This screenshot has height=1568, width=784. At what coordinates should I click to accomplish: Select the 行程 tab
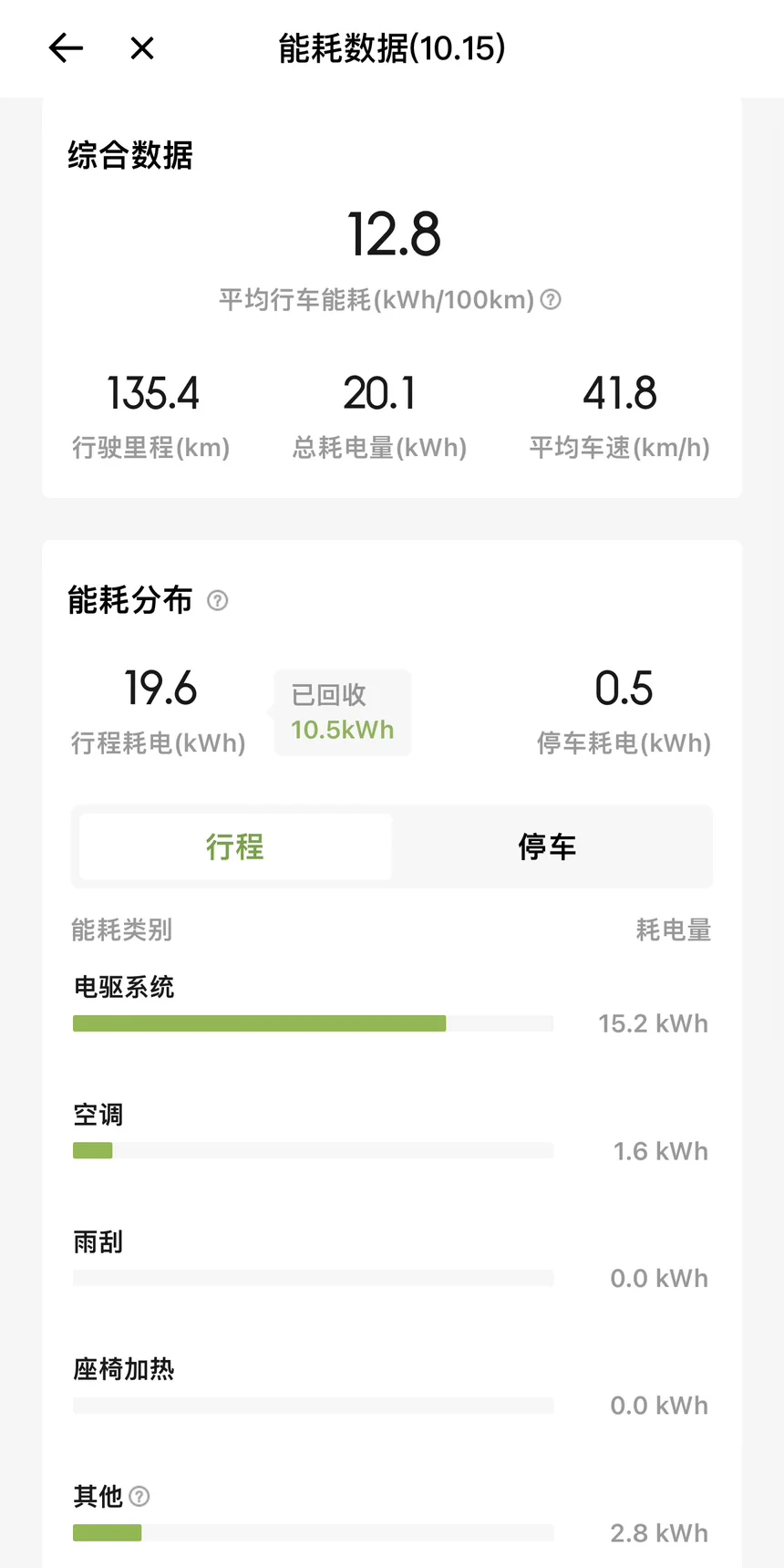pyautogui.click(x=235, y=846)
